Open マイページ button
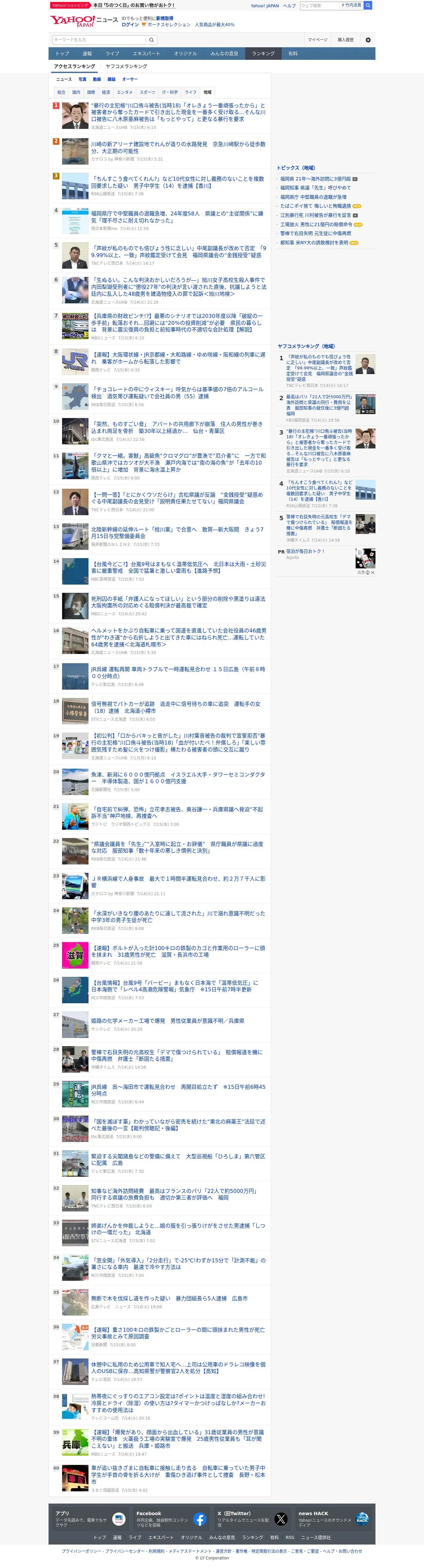 317,40
